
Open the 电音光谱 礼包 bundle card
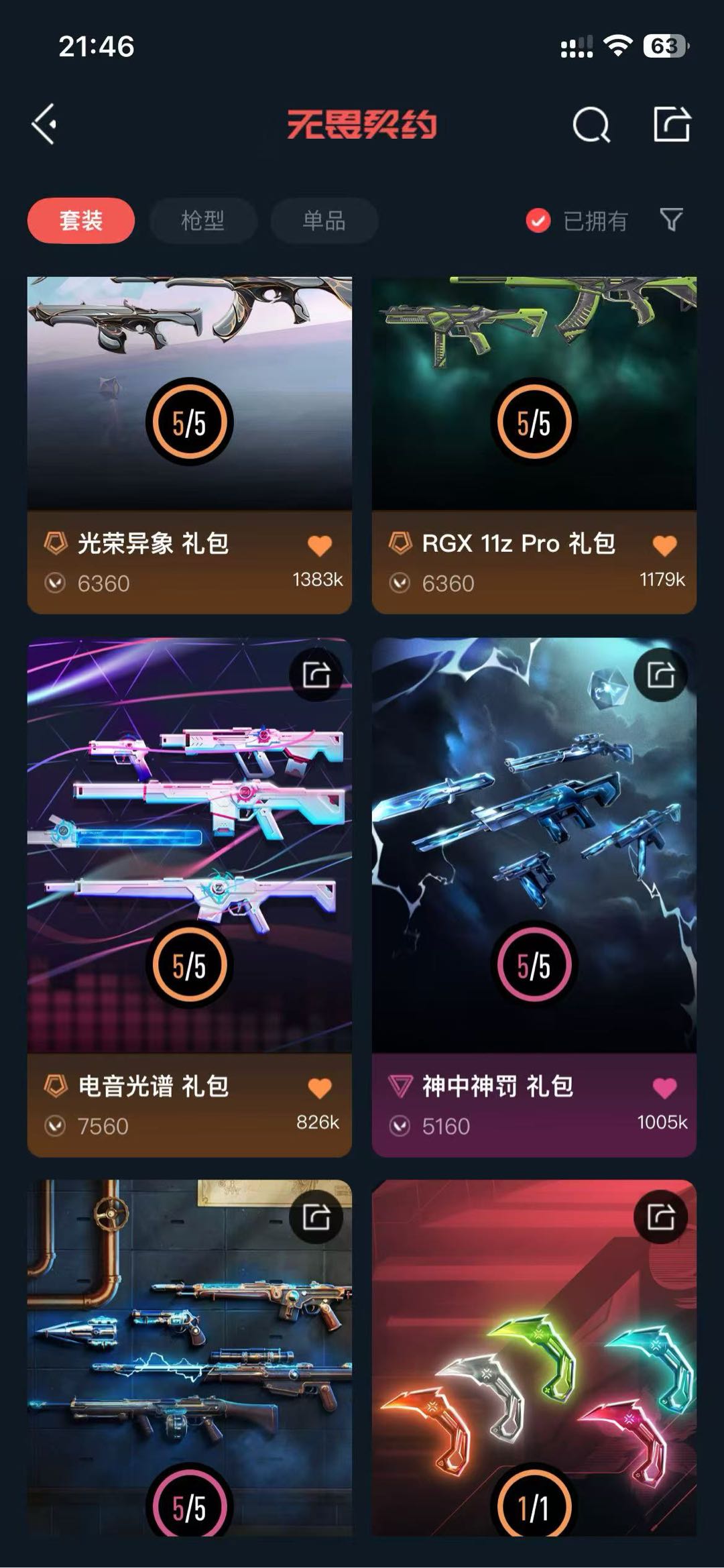point(190,897)
